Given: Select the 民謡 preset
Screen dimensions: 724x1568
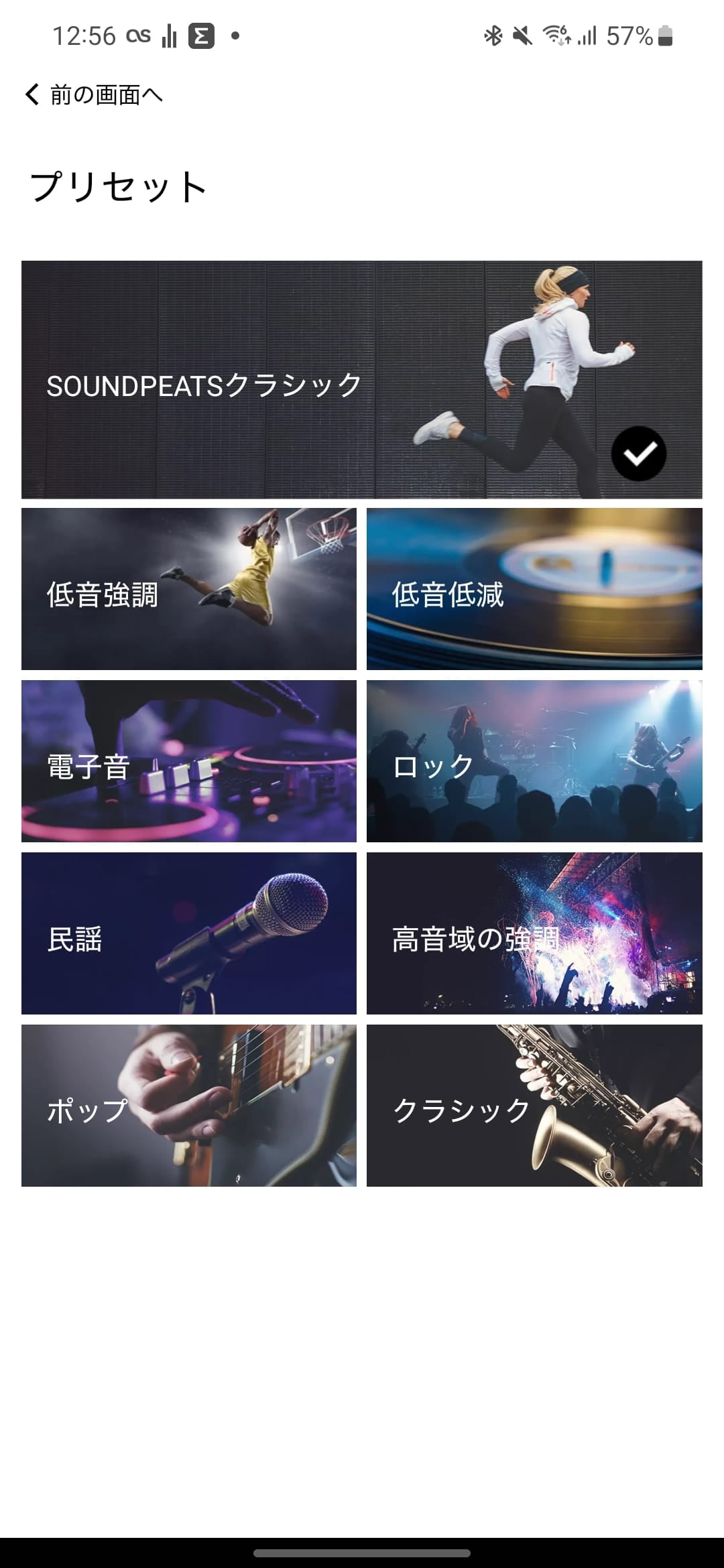Looking at the screenshot, I should tap(189, 933).
